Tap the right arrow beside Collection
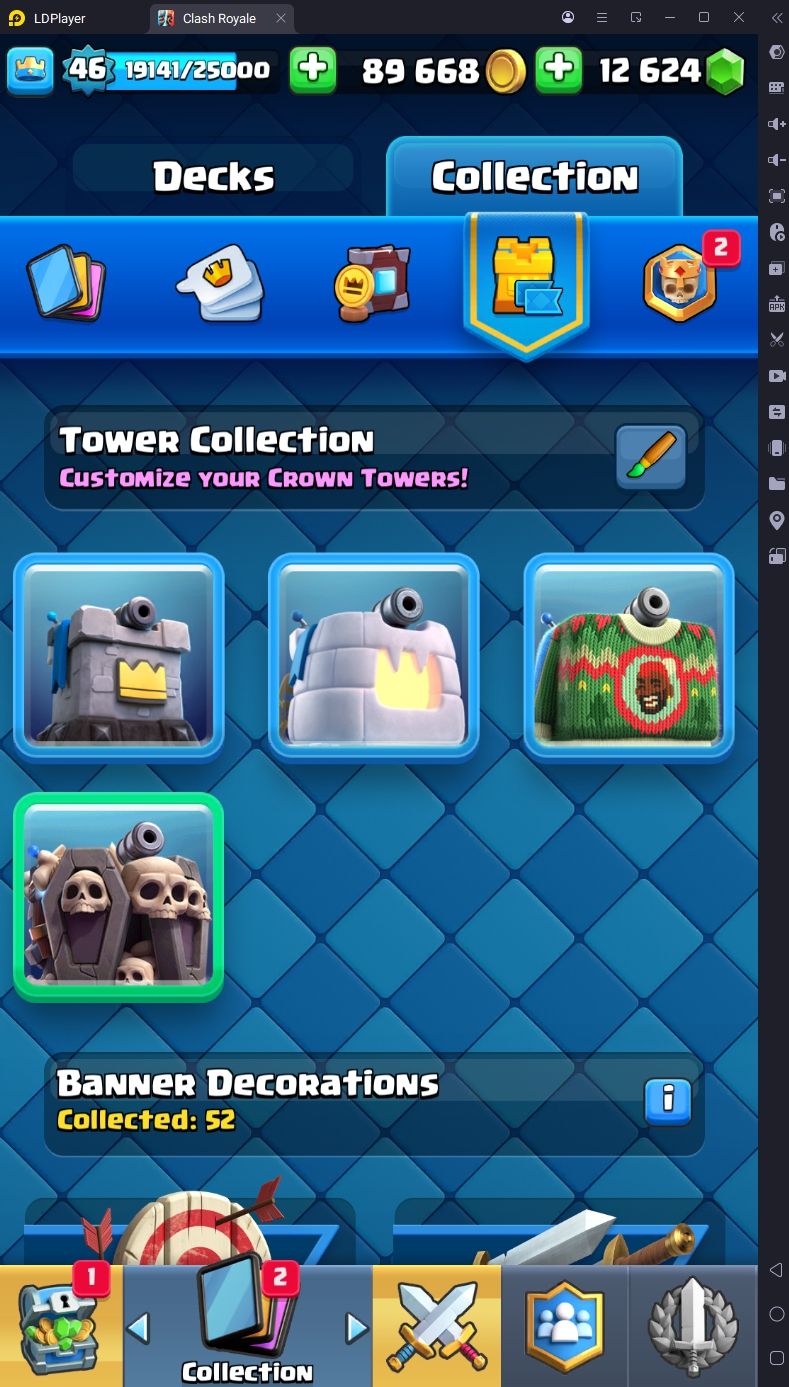This screenshot has width=789, height=1387. pyautogui.click(x=356, y=1328)
